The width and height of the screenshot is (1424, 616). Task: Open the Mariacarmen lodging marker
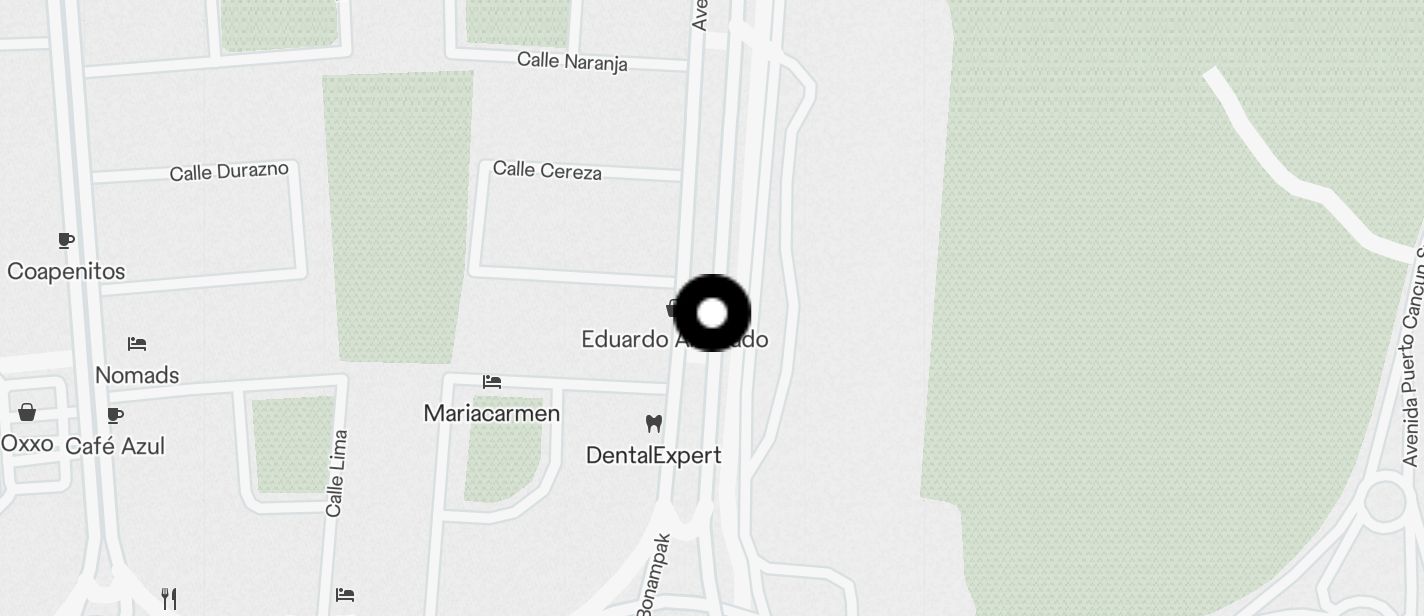[x=492, y=382]
